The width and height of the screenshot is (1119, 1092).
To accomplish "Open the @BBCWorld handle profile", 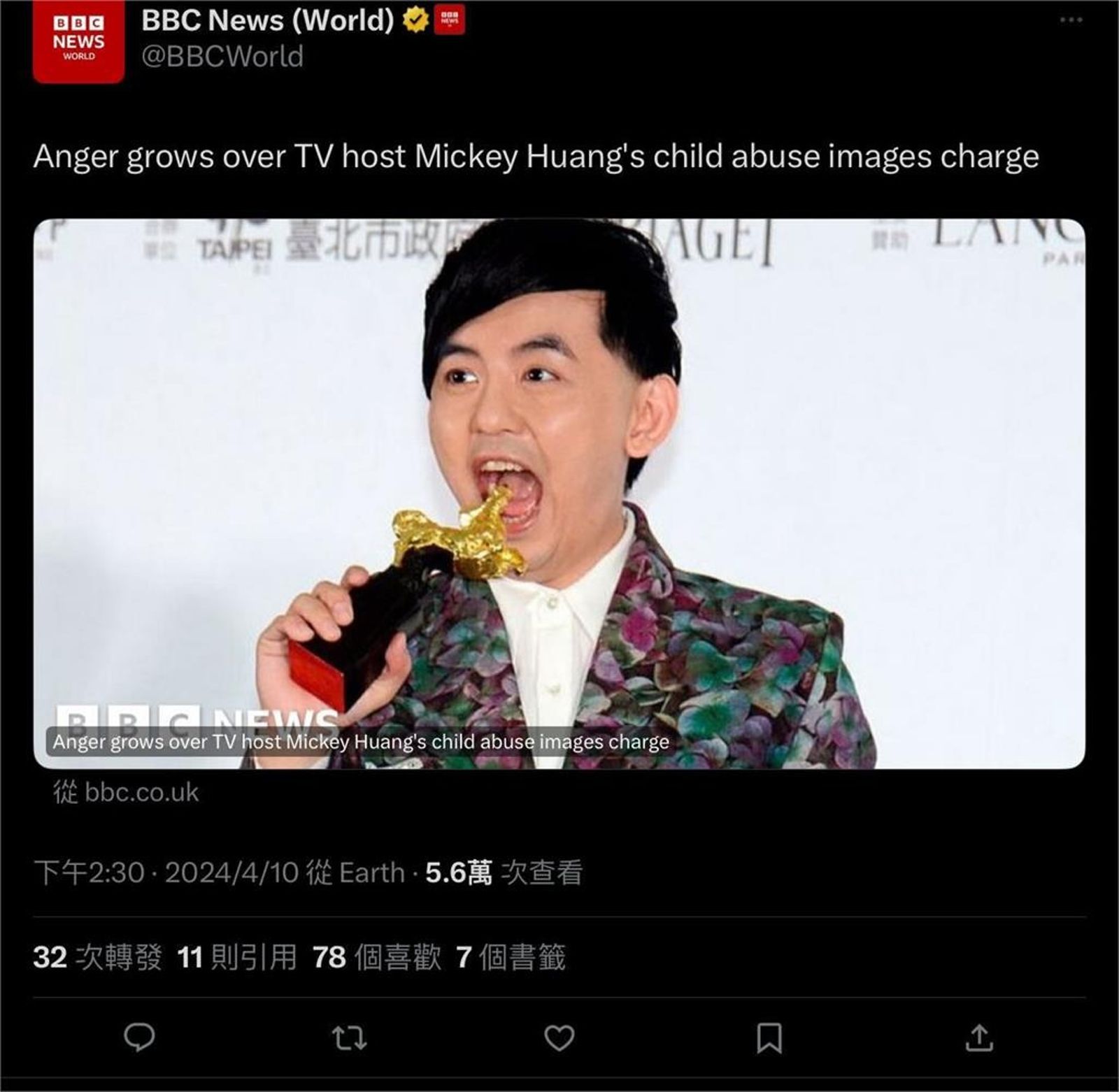I will [x=222, y=57].
